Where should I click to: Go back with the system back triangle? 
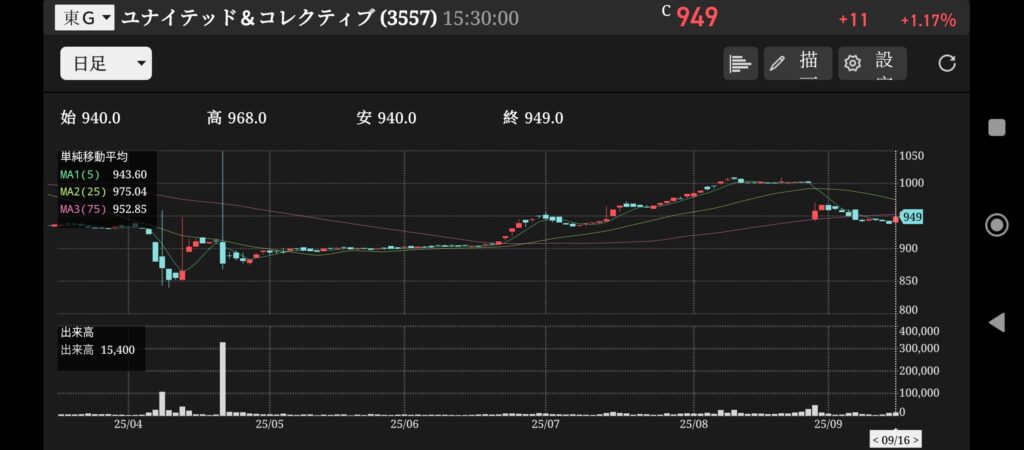(996, 322)
